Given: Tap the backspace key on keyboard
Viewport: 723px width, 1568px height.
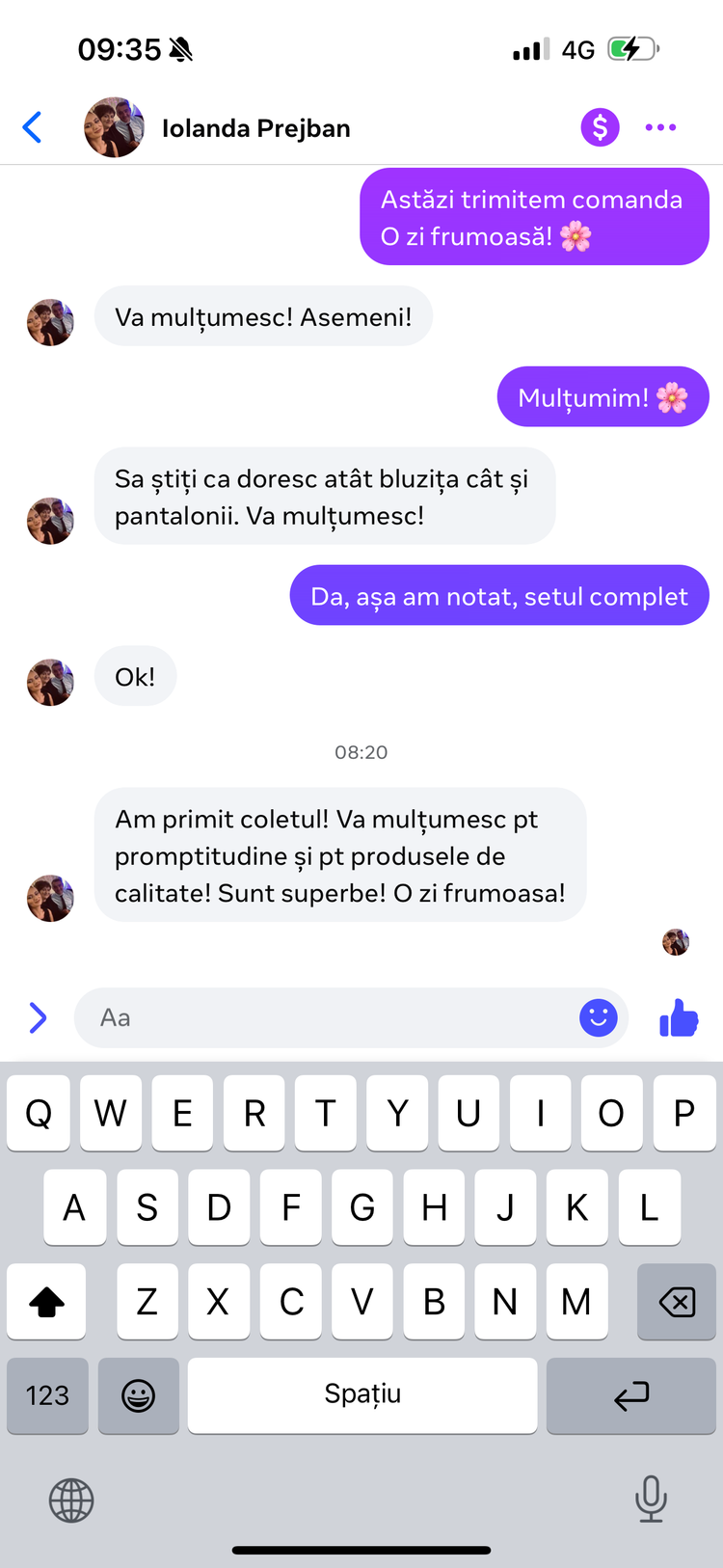Looking at the screenshot, I should [677, 1302].
